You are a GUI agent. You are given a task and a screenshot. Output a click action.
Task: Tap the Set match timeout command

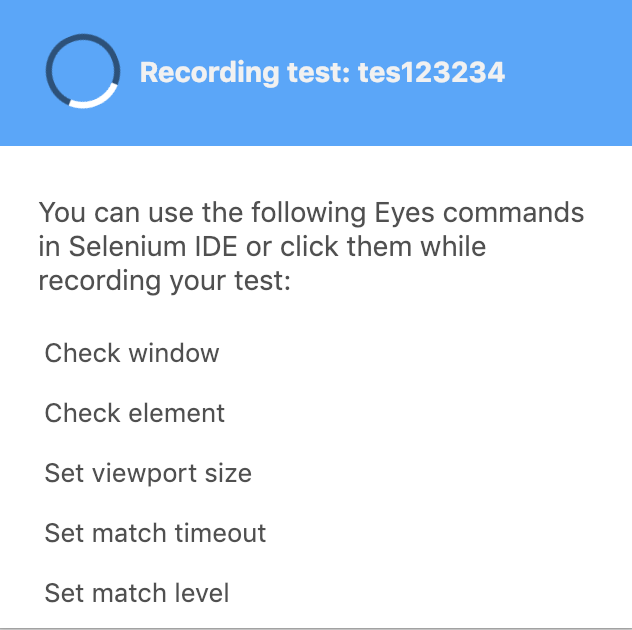click(155, 533)
